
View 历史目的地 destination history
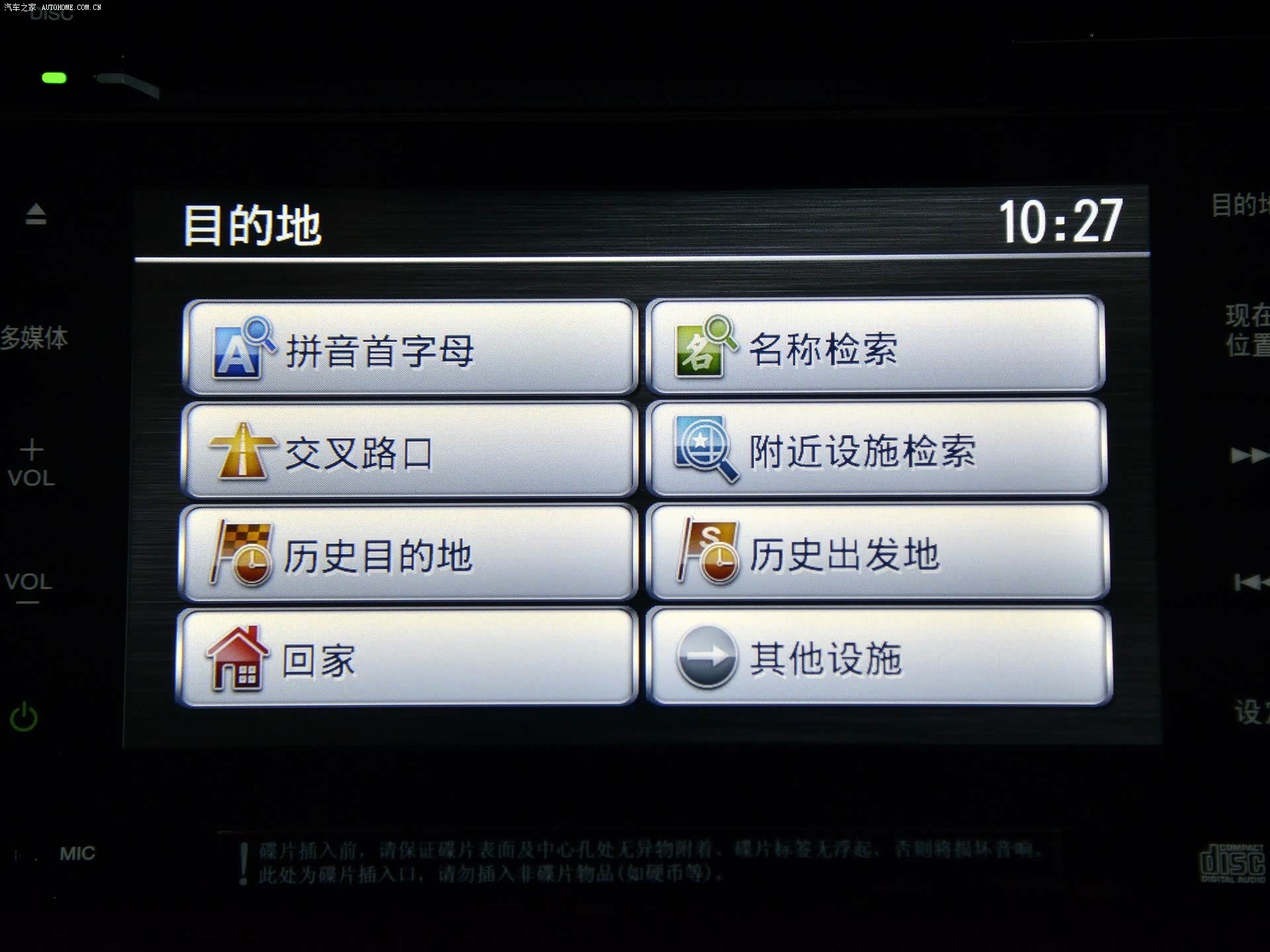pos(407,554)
